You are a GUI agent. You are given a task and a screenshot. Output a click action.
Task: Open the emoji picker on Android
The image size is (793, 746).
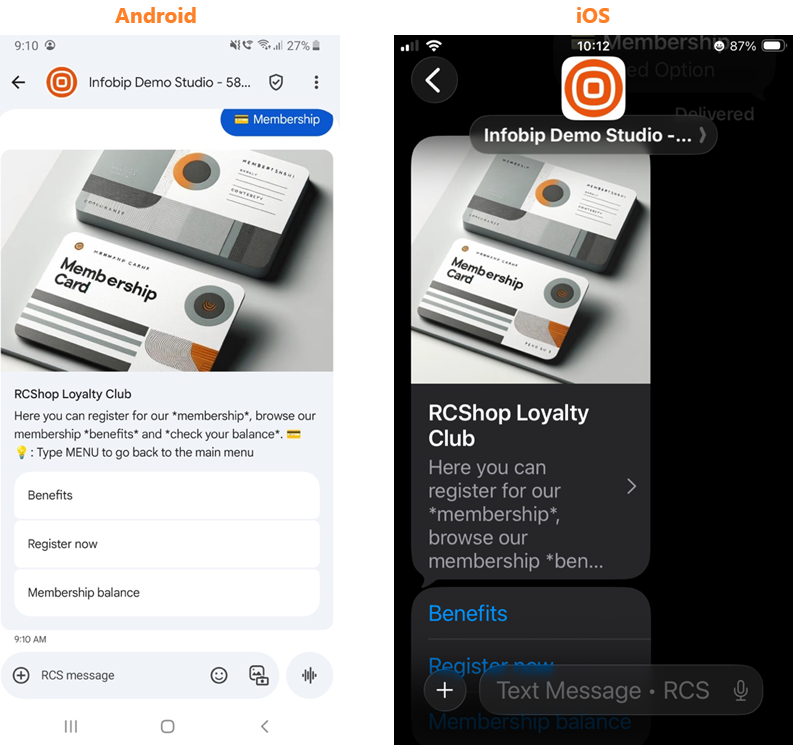coord(219,675)
